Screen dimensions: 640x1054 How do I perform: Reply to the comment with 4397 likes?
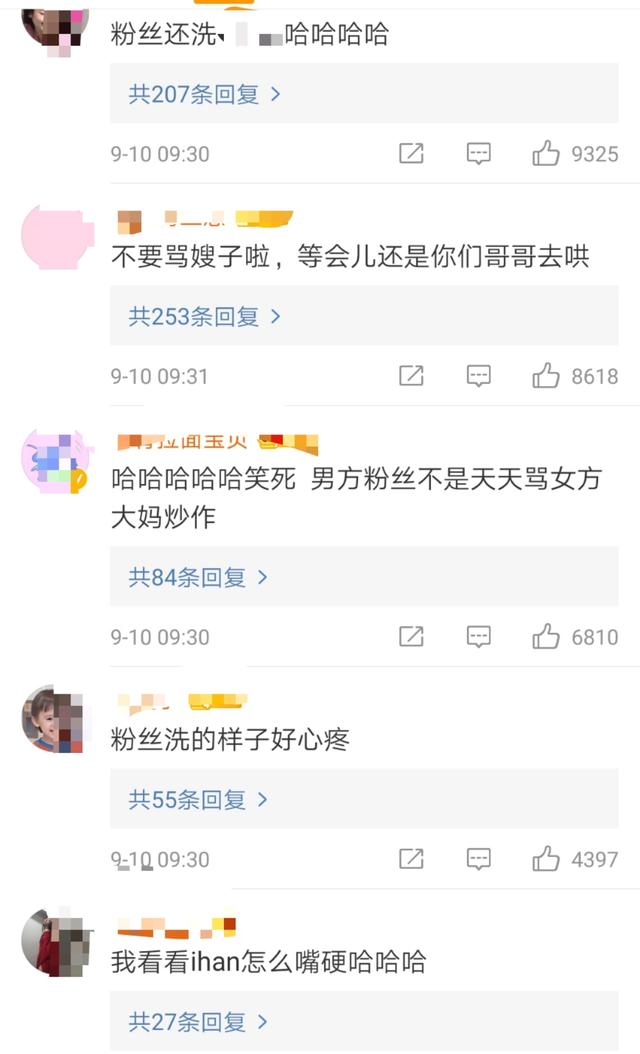click(x=479, y=858)
